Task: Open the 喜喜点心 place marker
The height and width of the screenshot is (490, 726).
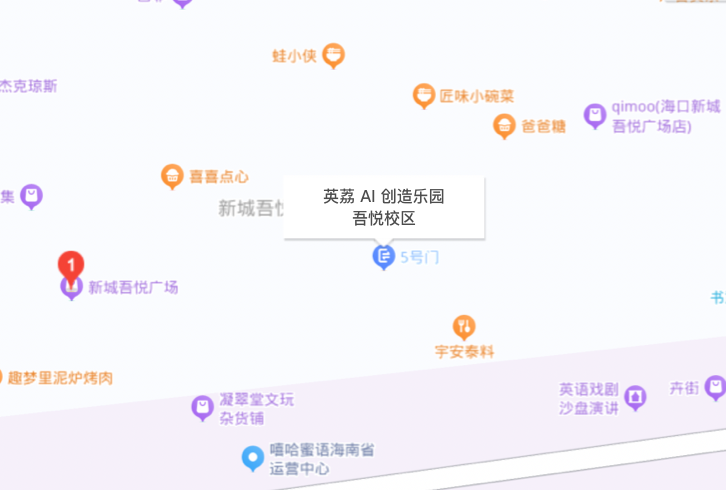Action: click(173, 177)
